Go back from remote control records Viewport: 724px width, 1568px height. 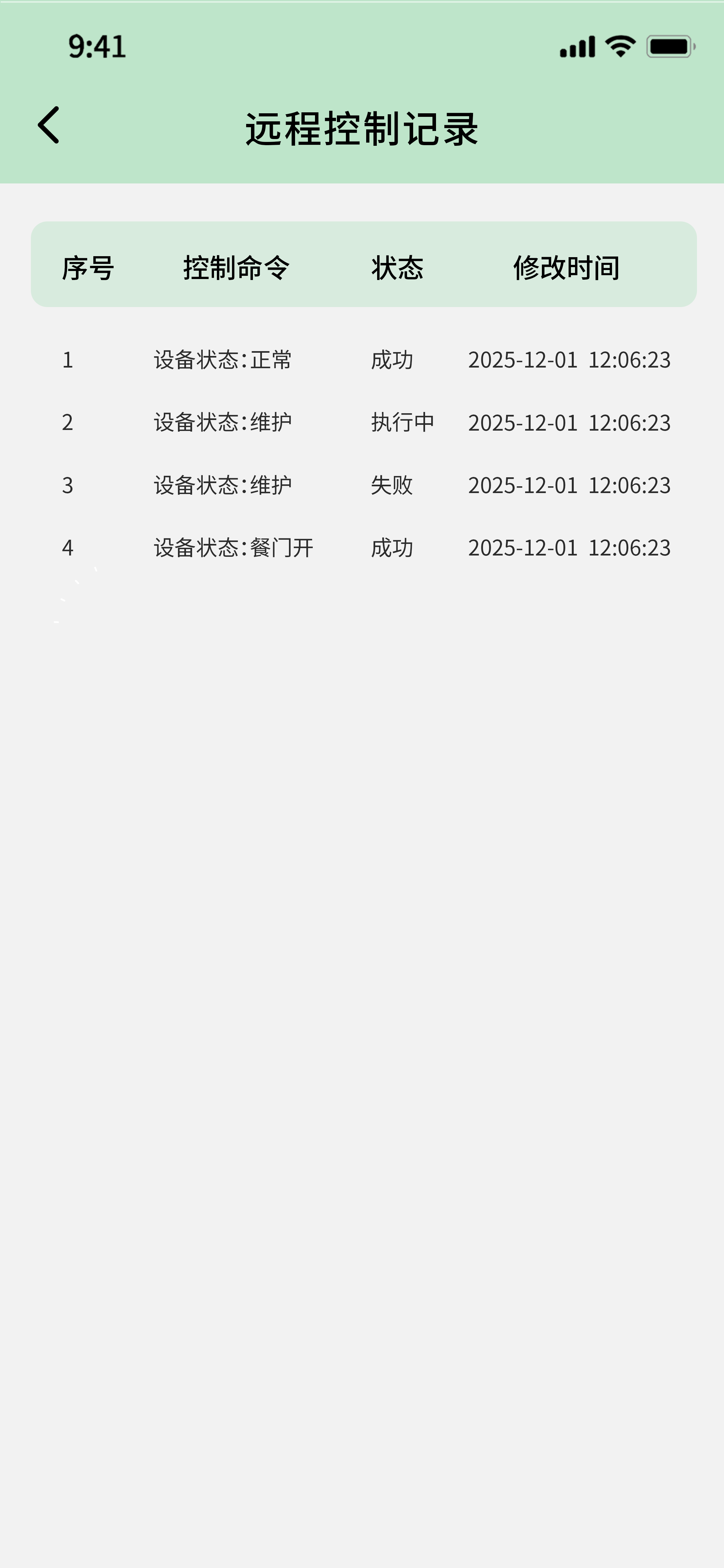49,126
